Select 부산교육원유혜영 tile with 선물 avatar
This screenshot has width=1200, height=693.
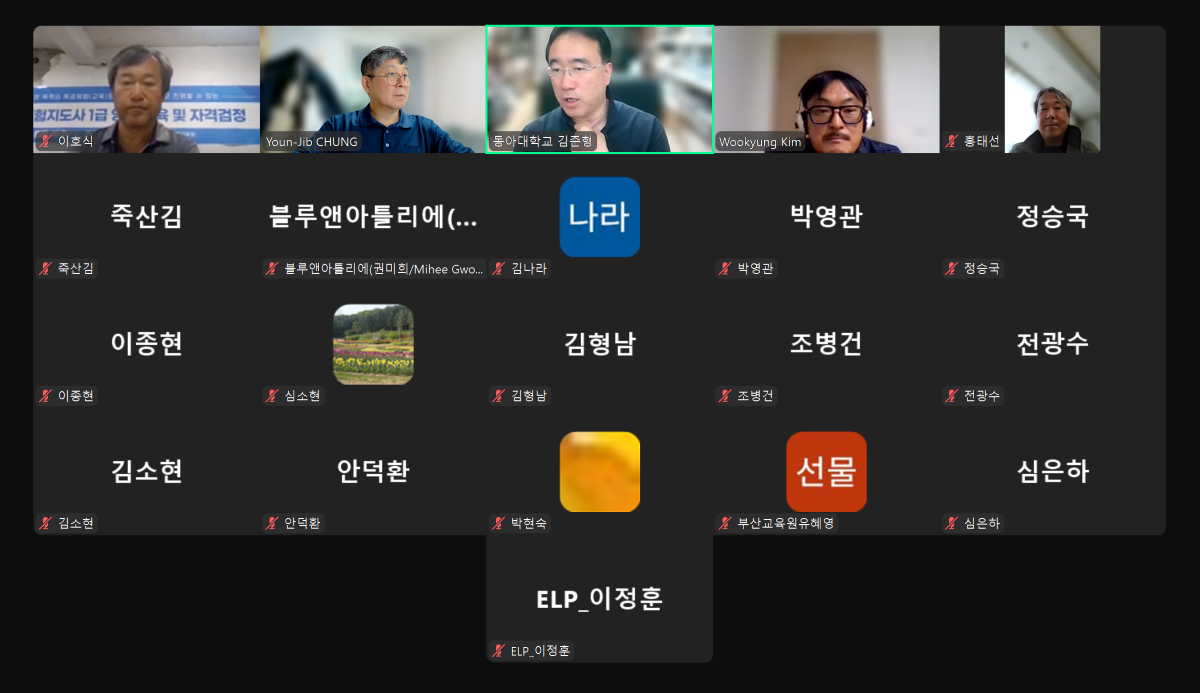pos(826,471)
